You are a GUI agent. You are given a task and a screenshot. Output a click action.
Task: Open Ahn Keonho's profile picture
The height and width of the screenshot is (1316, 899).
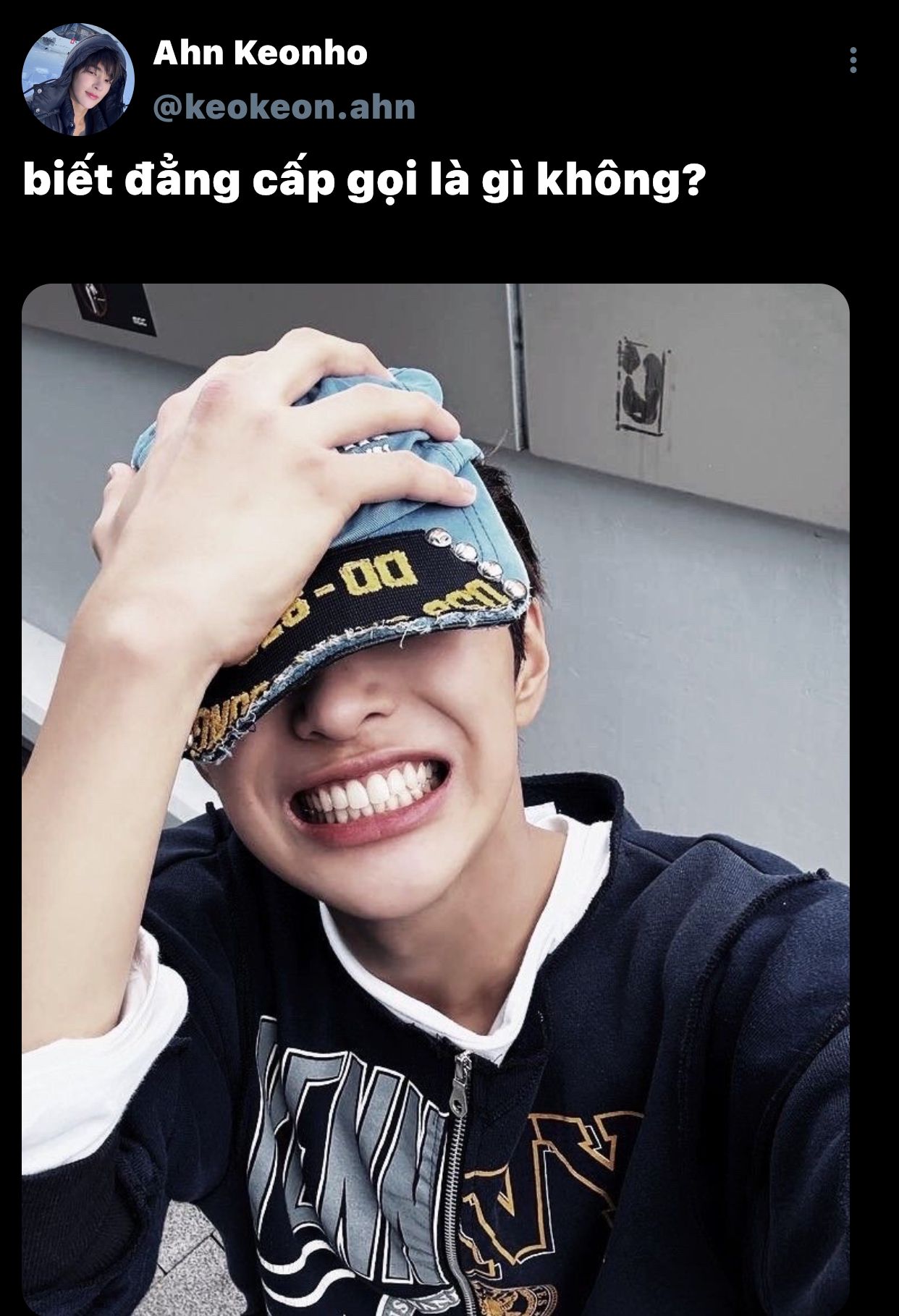tap(77, 80)
